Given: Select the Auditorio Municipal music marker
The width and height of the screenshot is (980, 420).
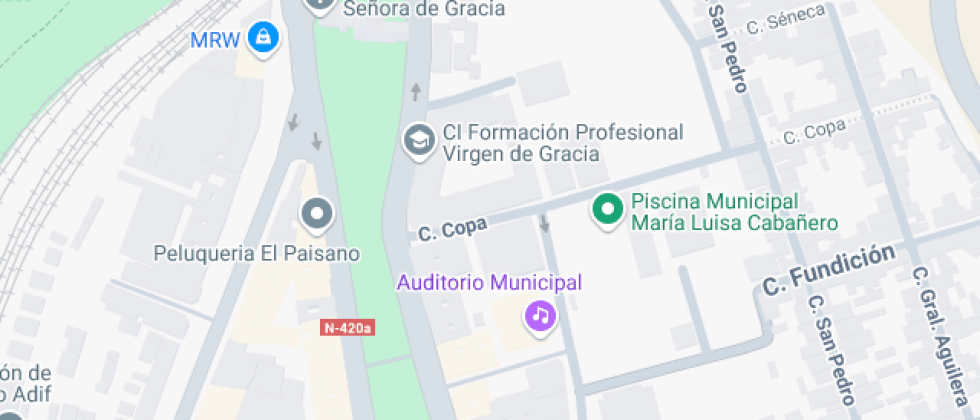Looking at the screenshot, I should click(x=540, y=316).
